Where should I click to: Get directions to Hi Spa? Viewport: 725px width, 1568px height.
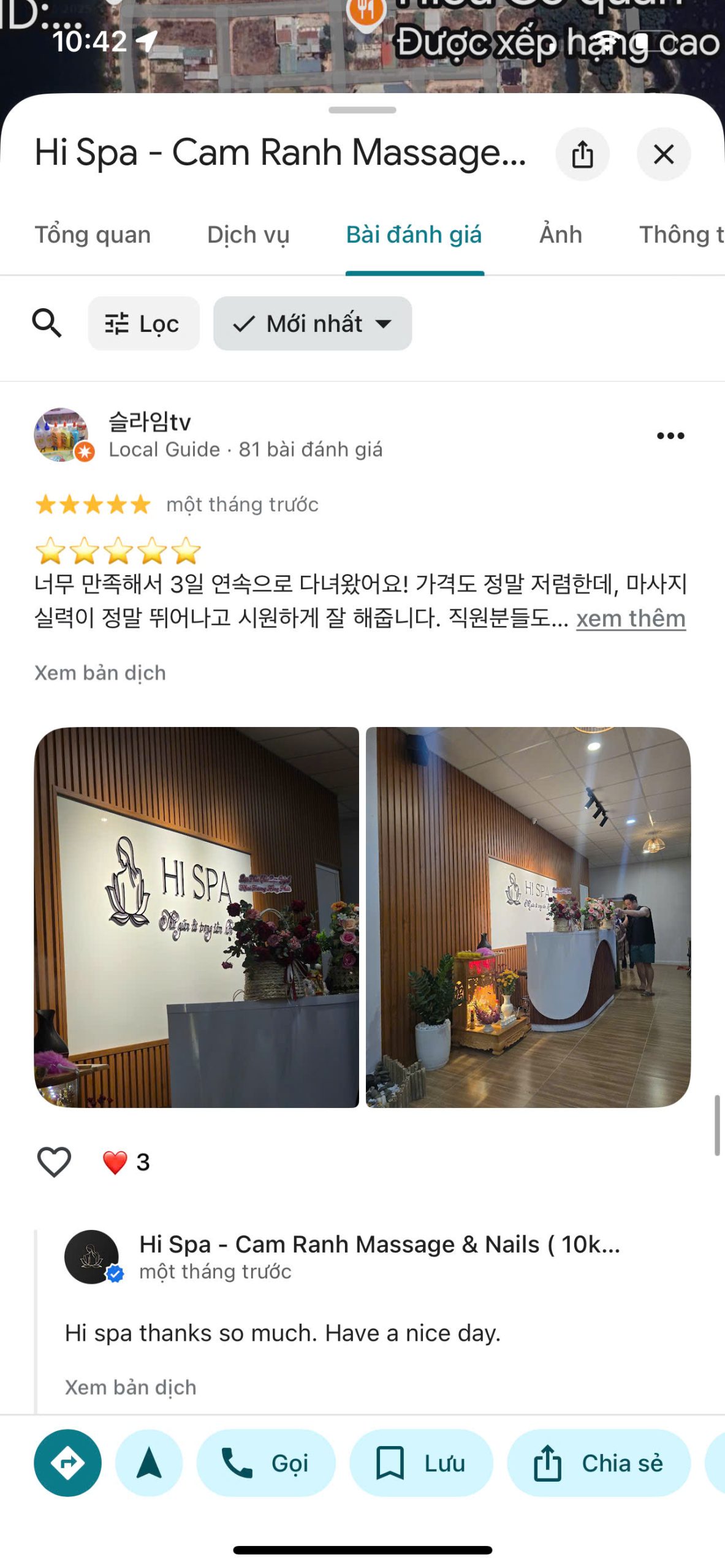click(x=67, y=1463)
